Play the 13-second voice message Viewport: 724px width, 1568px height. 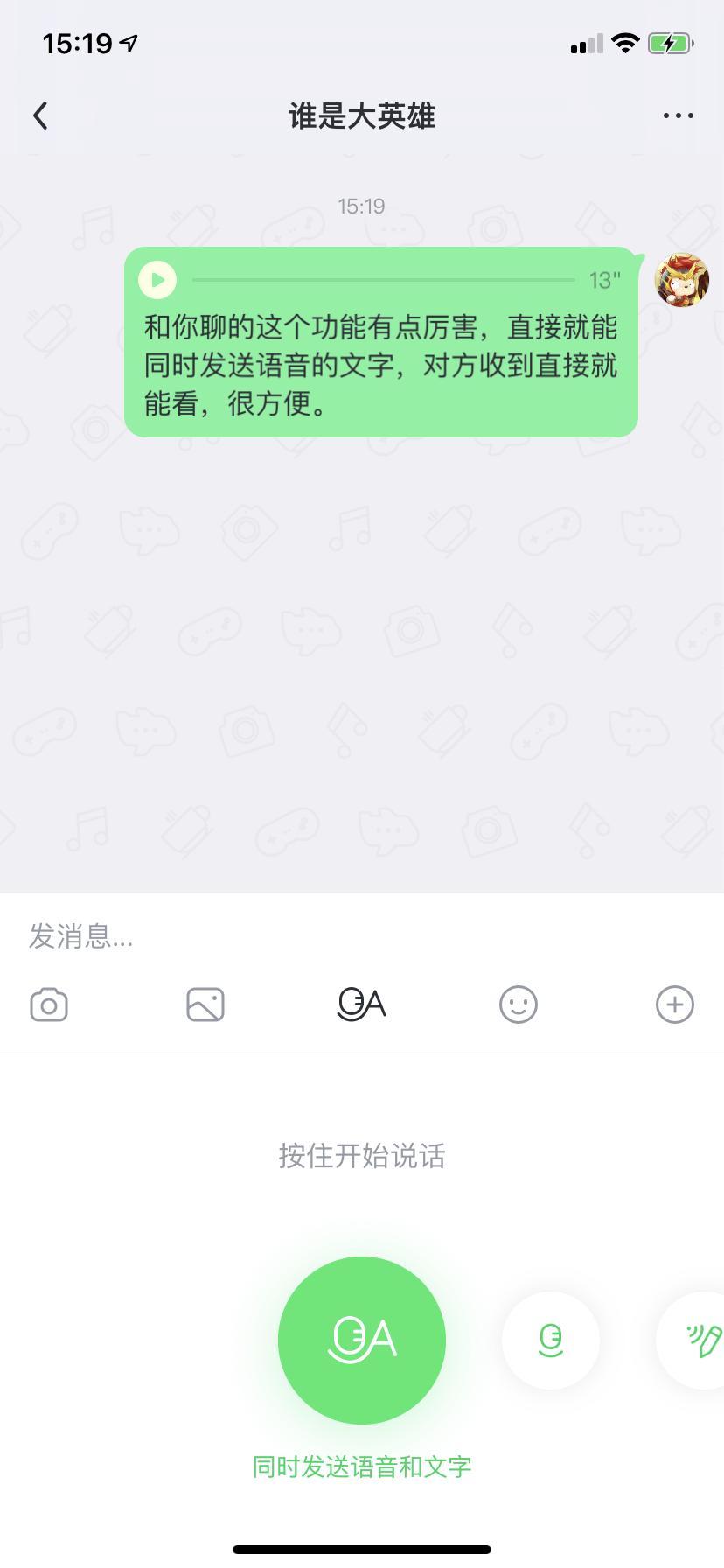[x=158, y=280]
